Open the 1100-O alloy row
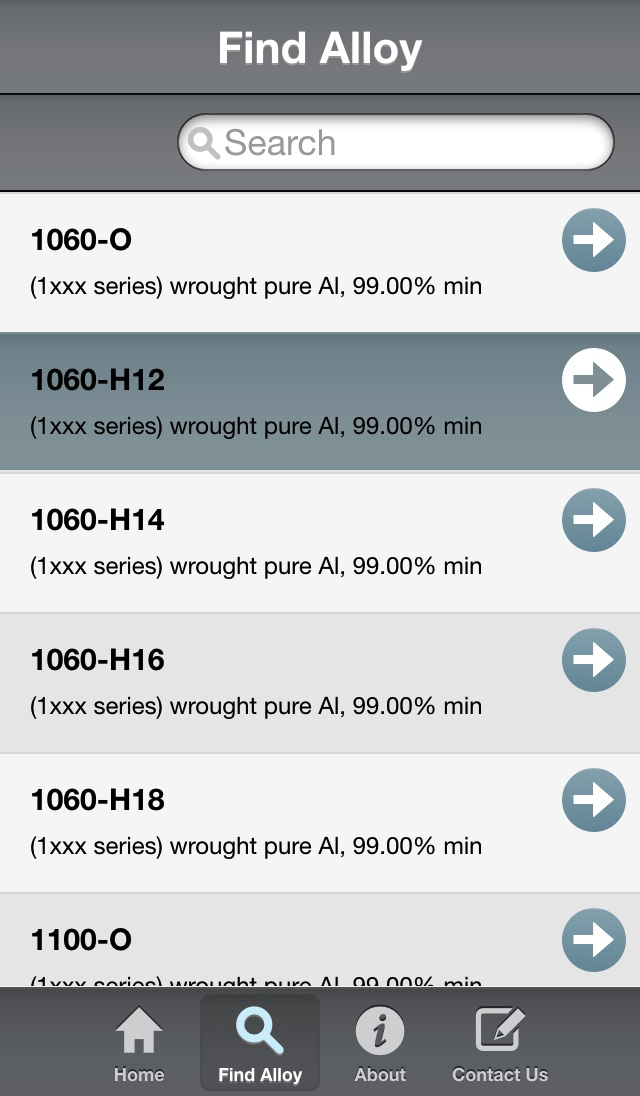This screenshot has height=1096, width=640. point(320,939)
